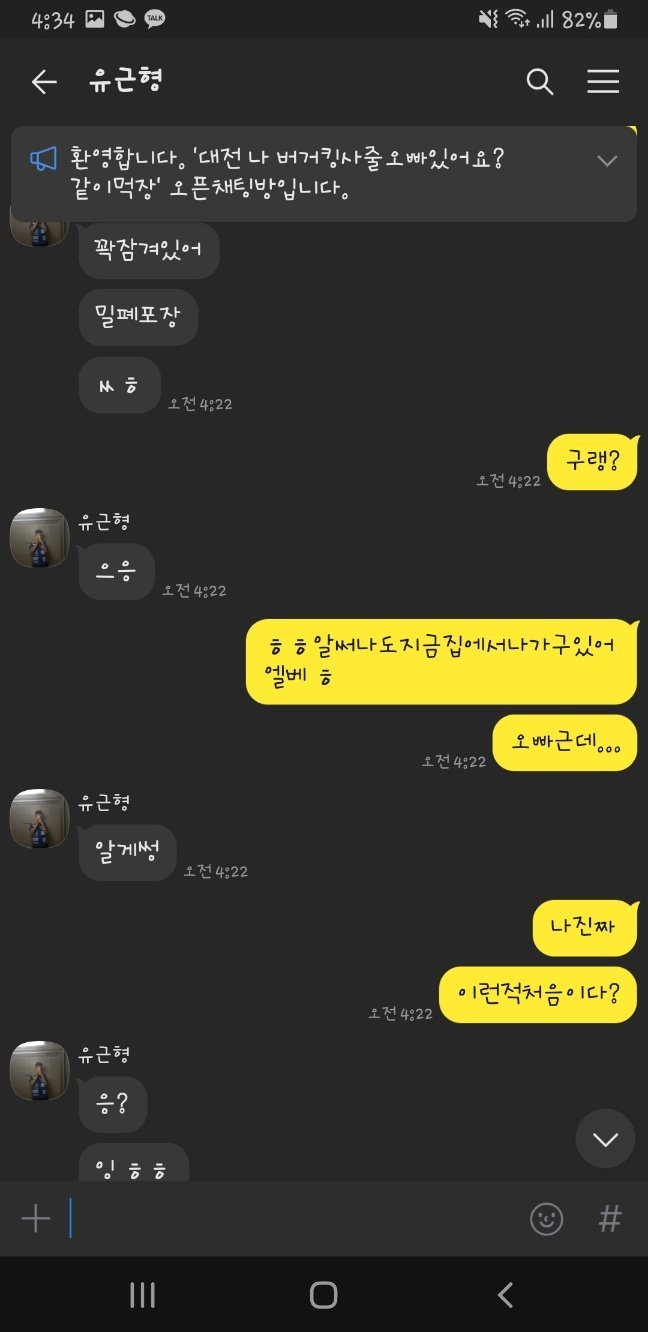
Task: Go to the phone home screen
Action: click(x=323, y=1295)
